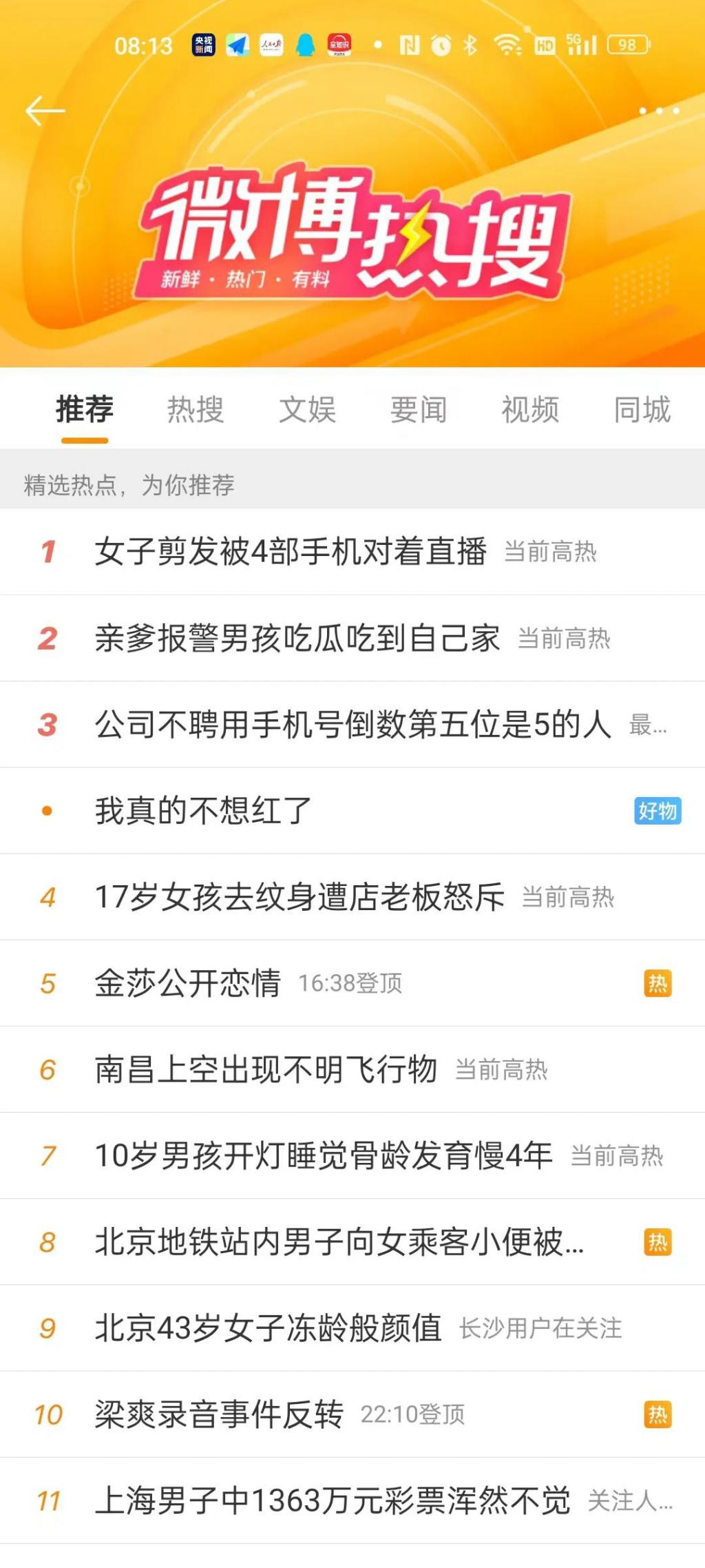This screenshot has height=1568, width=705.
Task: Switch to the 文娱 tab
Action: (307, 409)
